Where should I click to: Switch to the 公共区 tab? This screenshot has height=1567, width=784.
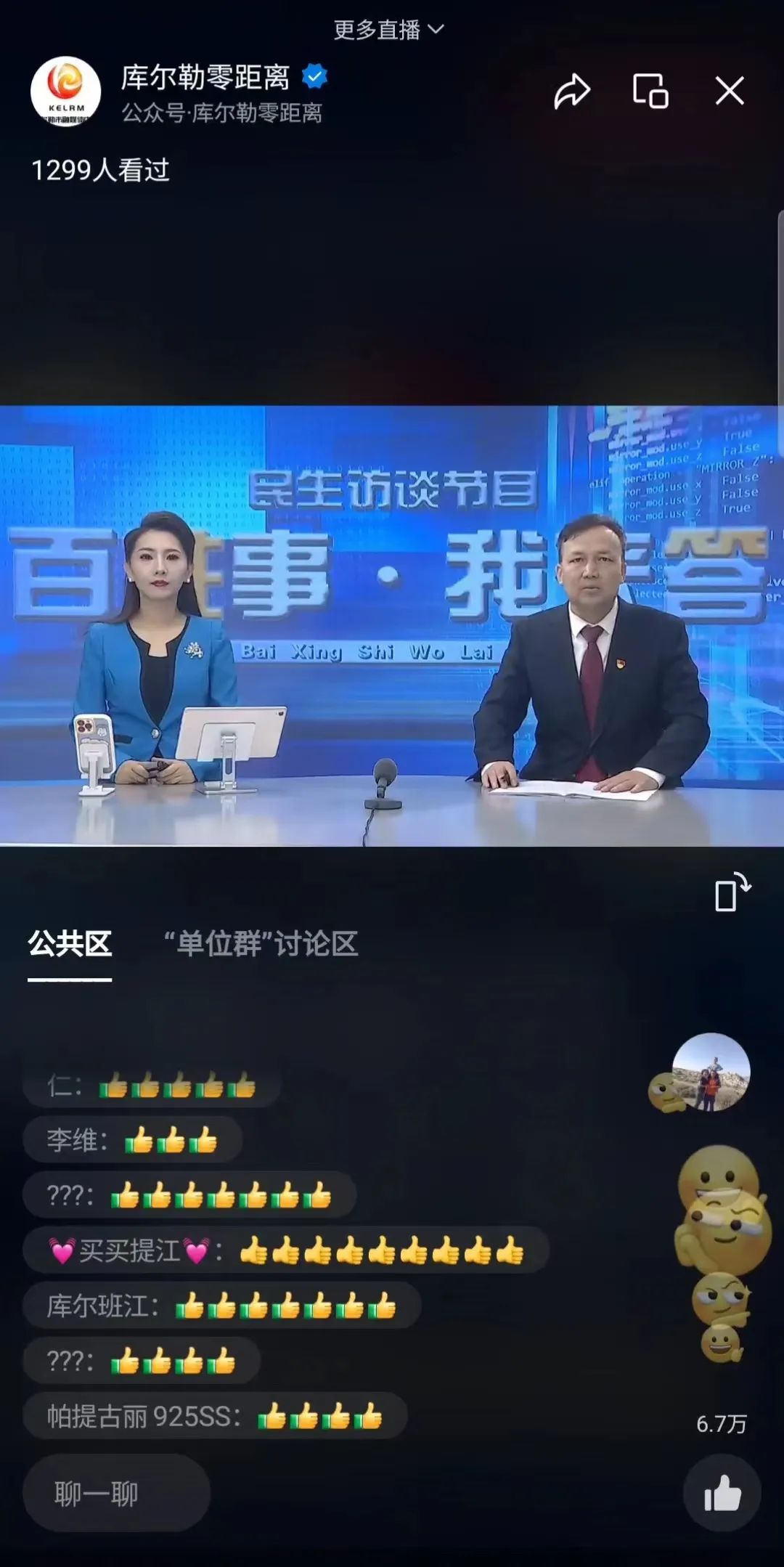(70, 944)
